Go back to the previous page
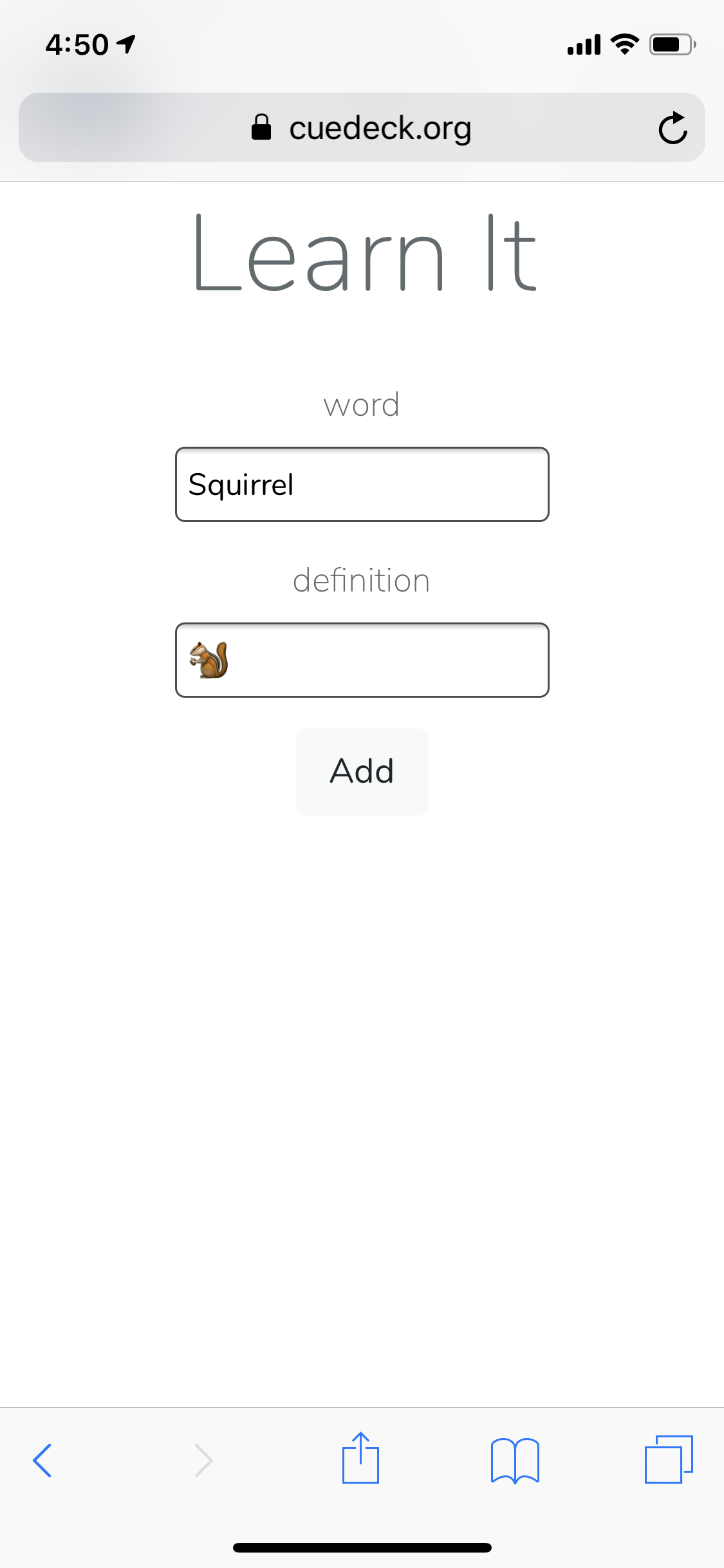The width and height of the screenshot is (724, 1568). click(x=42, y=1460)
